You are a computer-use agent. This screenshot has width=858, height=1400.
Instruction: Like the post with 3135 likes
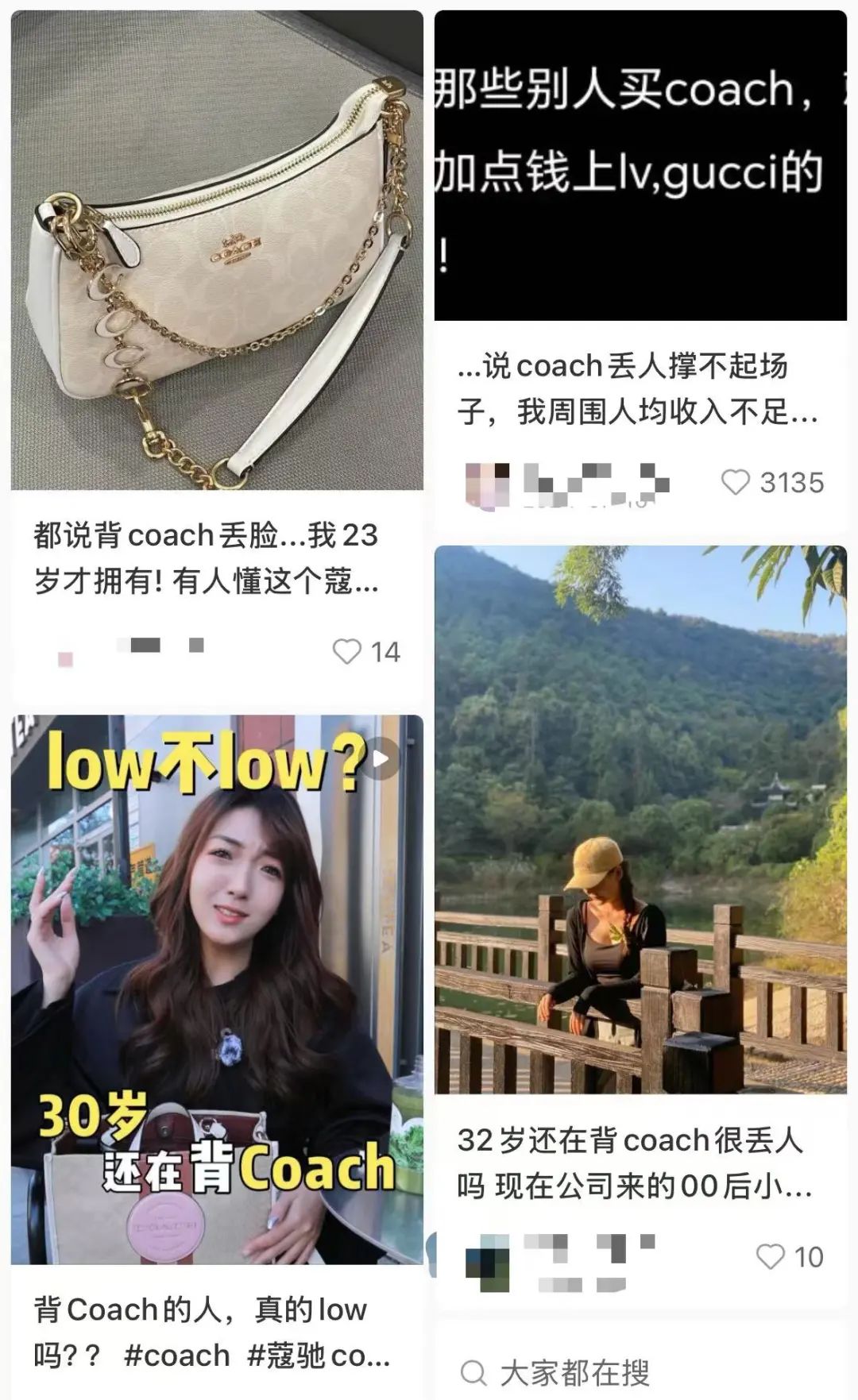click(x=736, y=482)
